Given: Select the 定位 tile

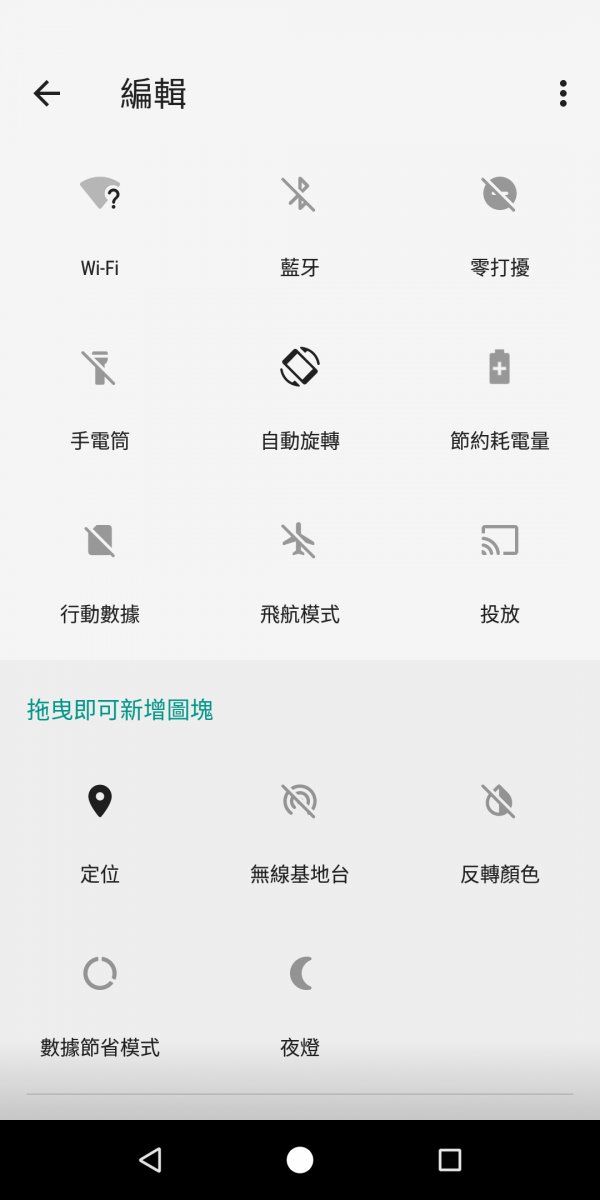Looking at the screenshot, I should point(100,833).
